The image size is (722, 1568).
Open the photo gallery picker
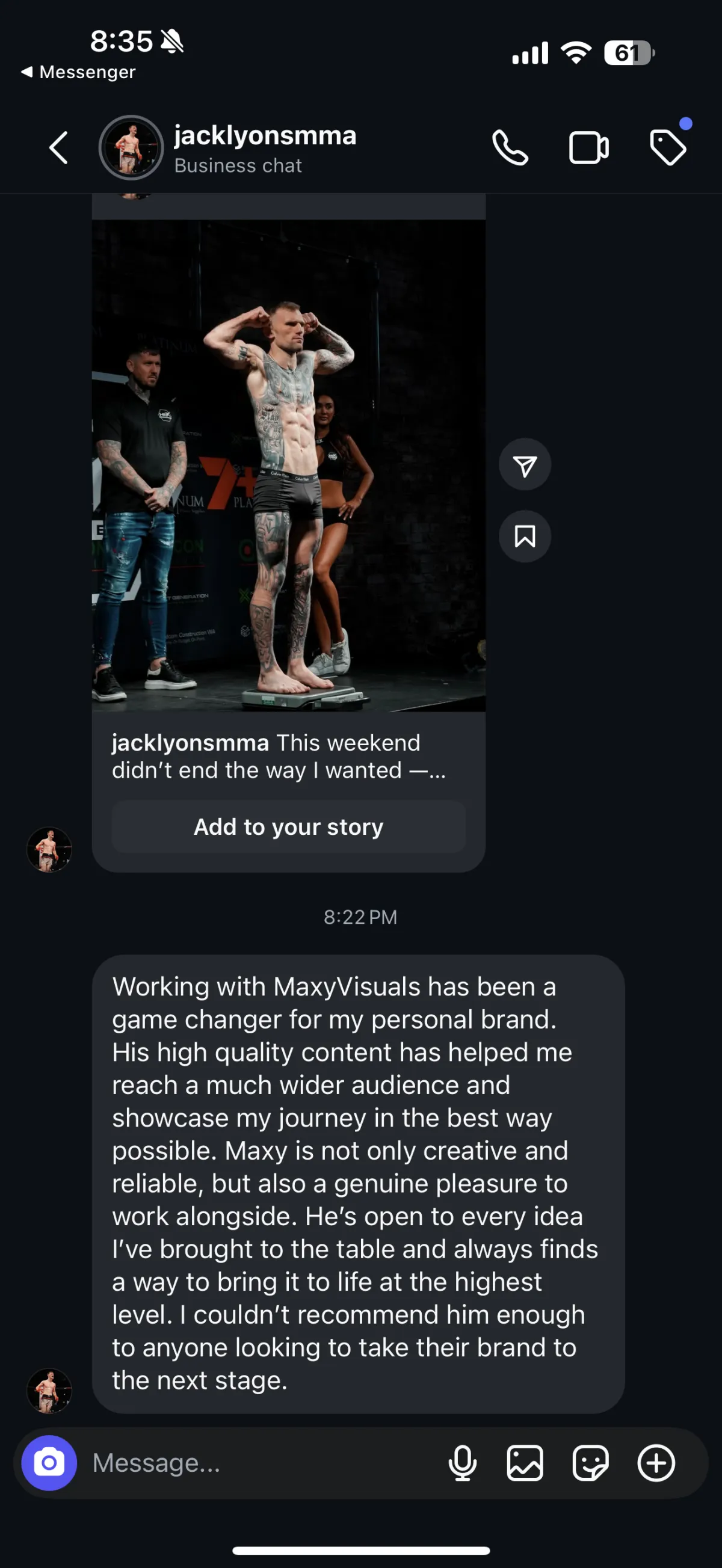tap(525, 1463)
